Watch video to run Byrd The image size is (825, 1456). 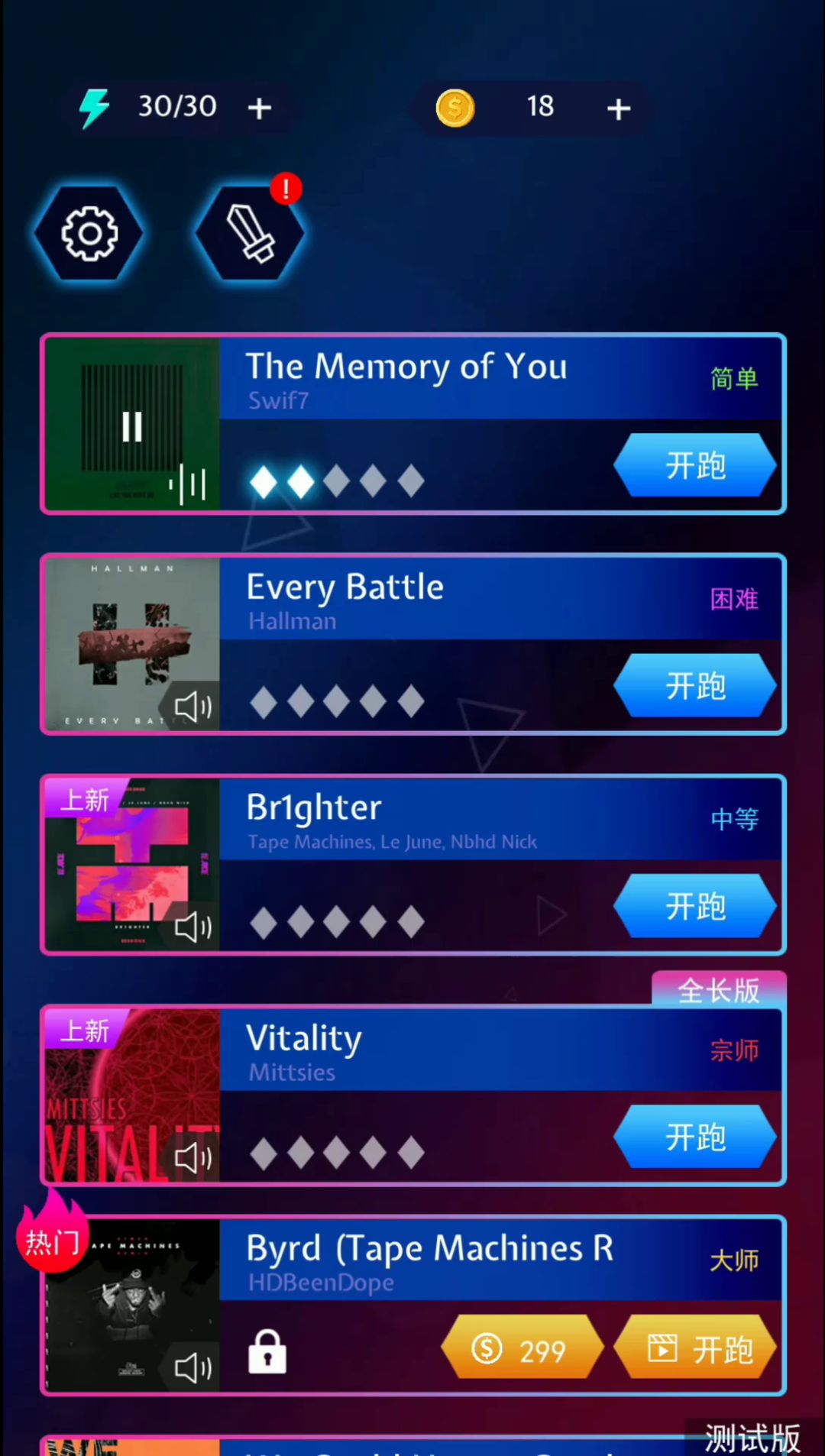click(695, 1350)
